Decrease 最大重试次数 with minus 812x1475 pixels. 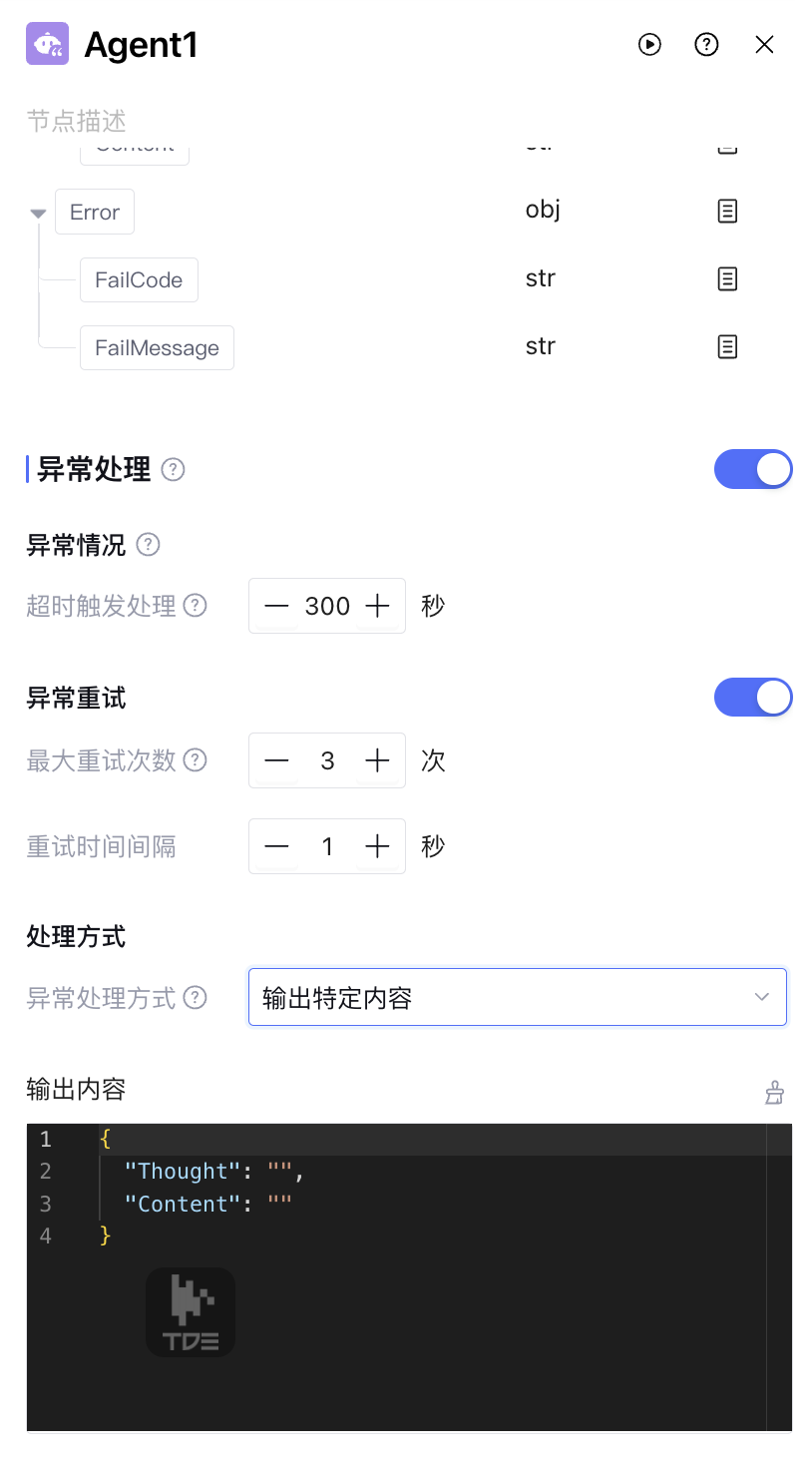[x=276, y=761]
